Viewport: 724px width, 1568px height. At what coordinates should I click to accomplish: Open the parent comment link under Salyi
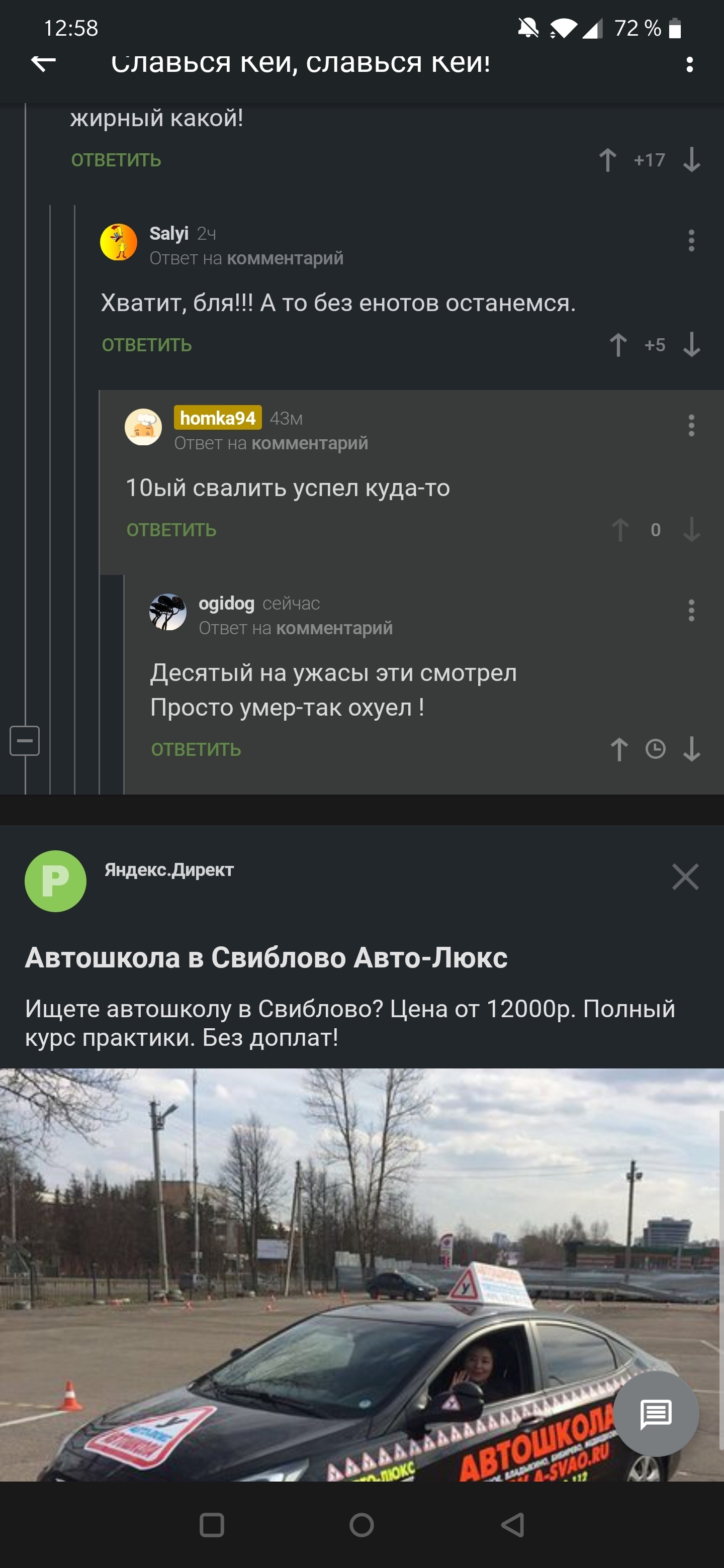(x=285, y=259)
